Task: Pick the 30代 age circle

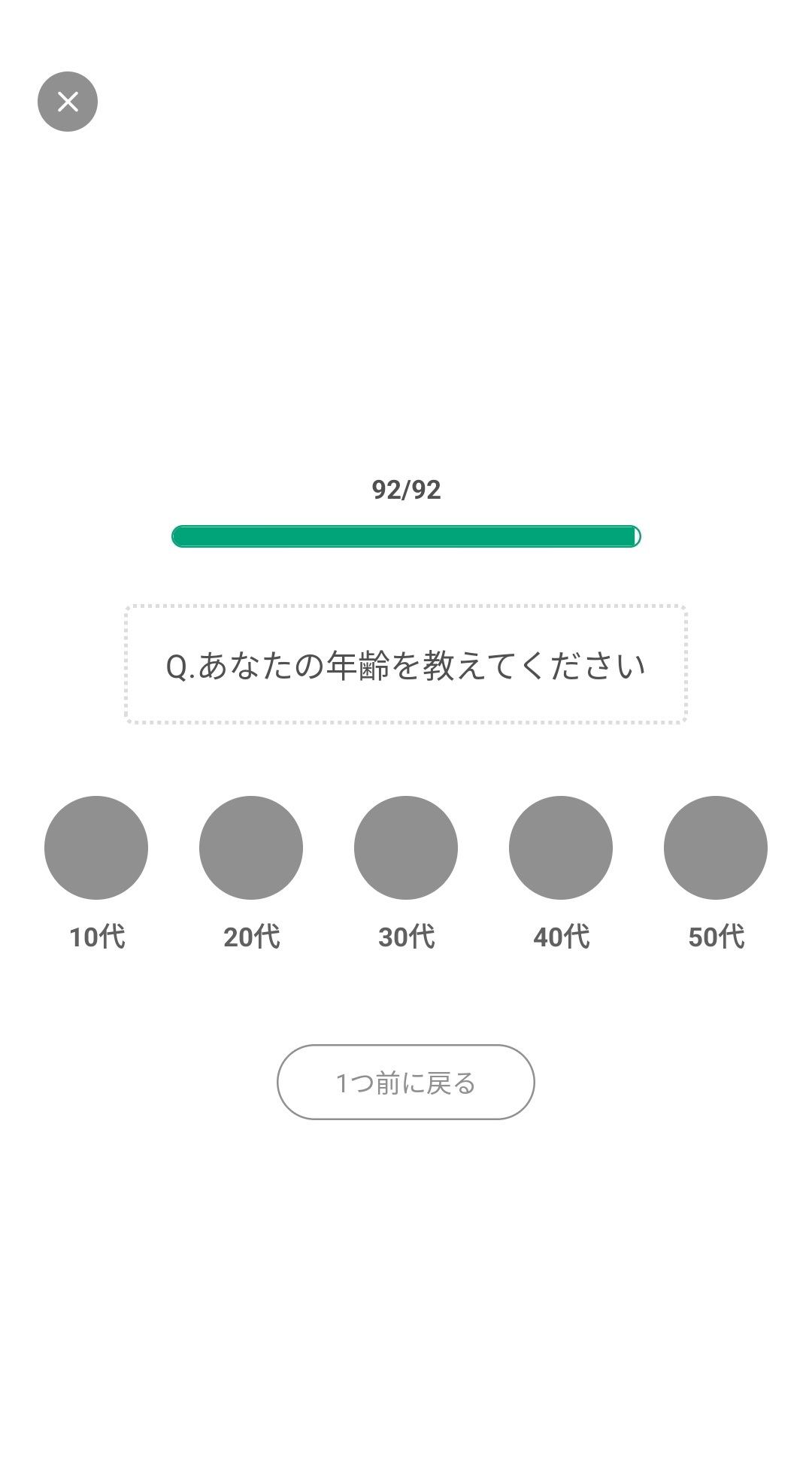Action: [x=406, y=848]
